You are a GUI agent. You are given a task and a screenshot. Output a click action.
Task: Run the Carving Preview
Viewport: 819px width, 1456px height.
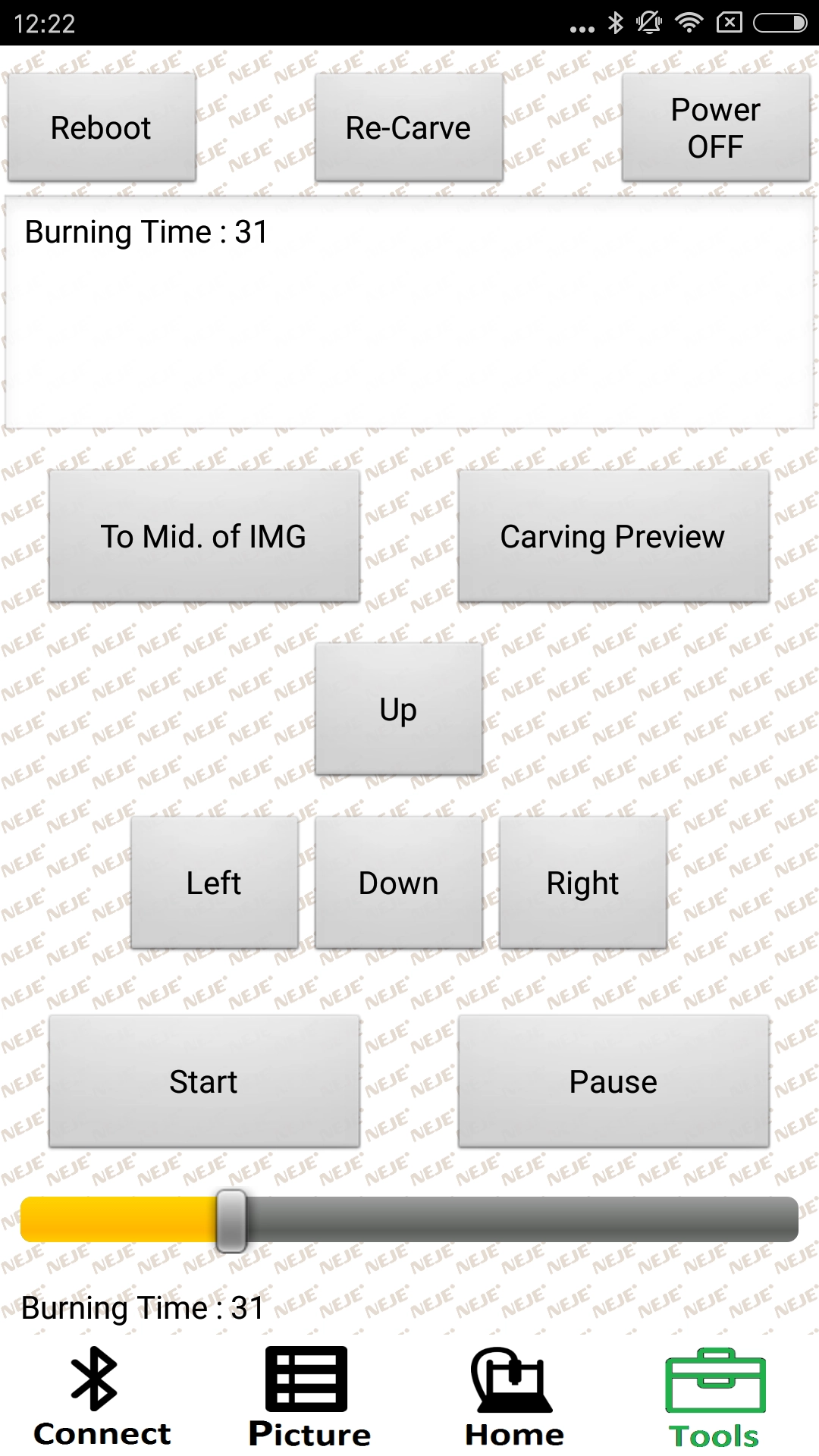click(x=613, y=536)
